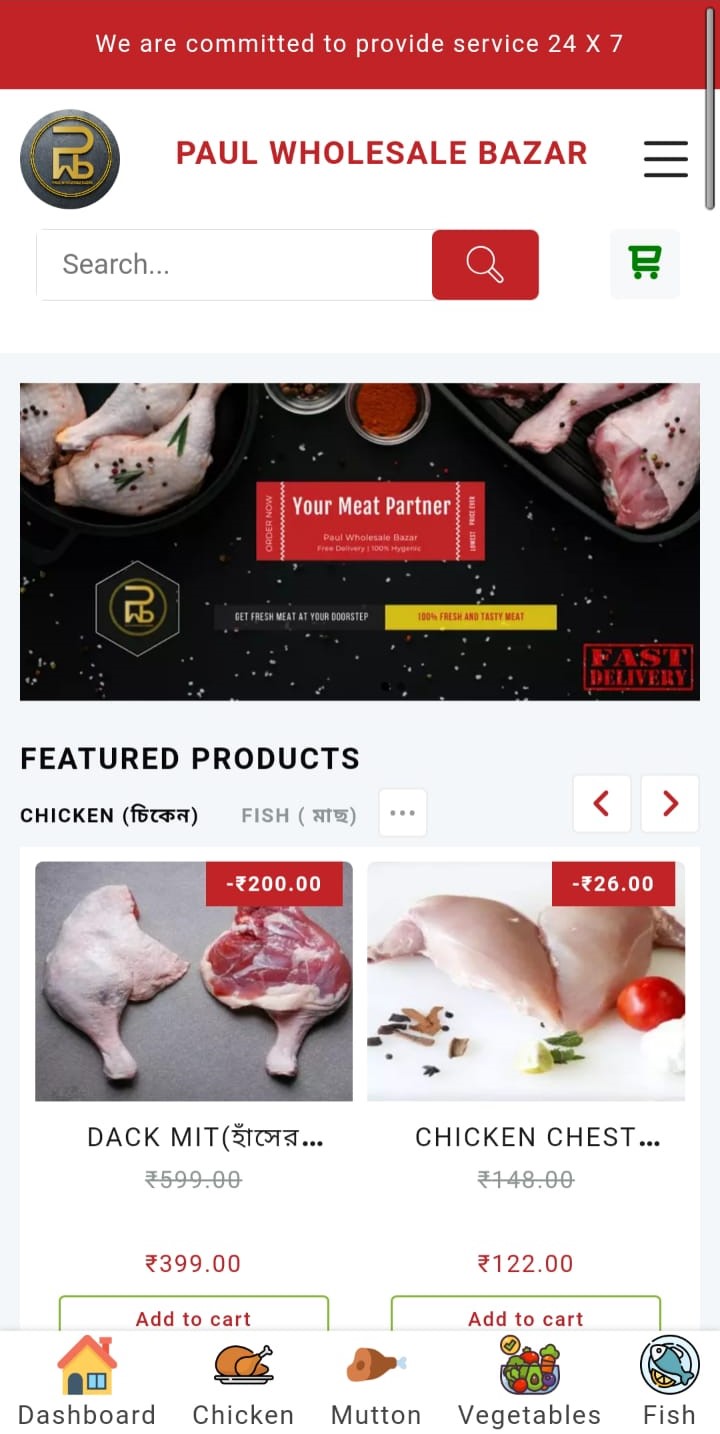Tap the Search input field

235,265
